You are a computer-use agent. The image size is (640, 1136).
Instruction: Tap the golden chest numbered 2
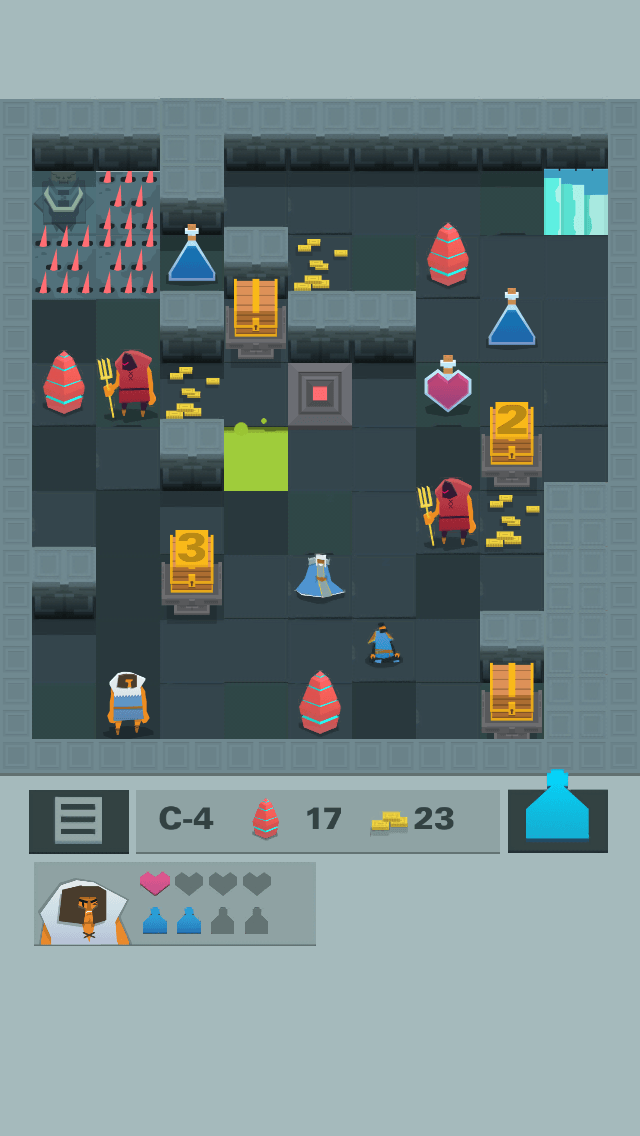(x=512, y=440)
